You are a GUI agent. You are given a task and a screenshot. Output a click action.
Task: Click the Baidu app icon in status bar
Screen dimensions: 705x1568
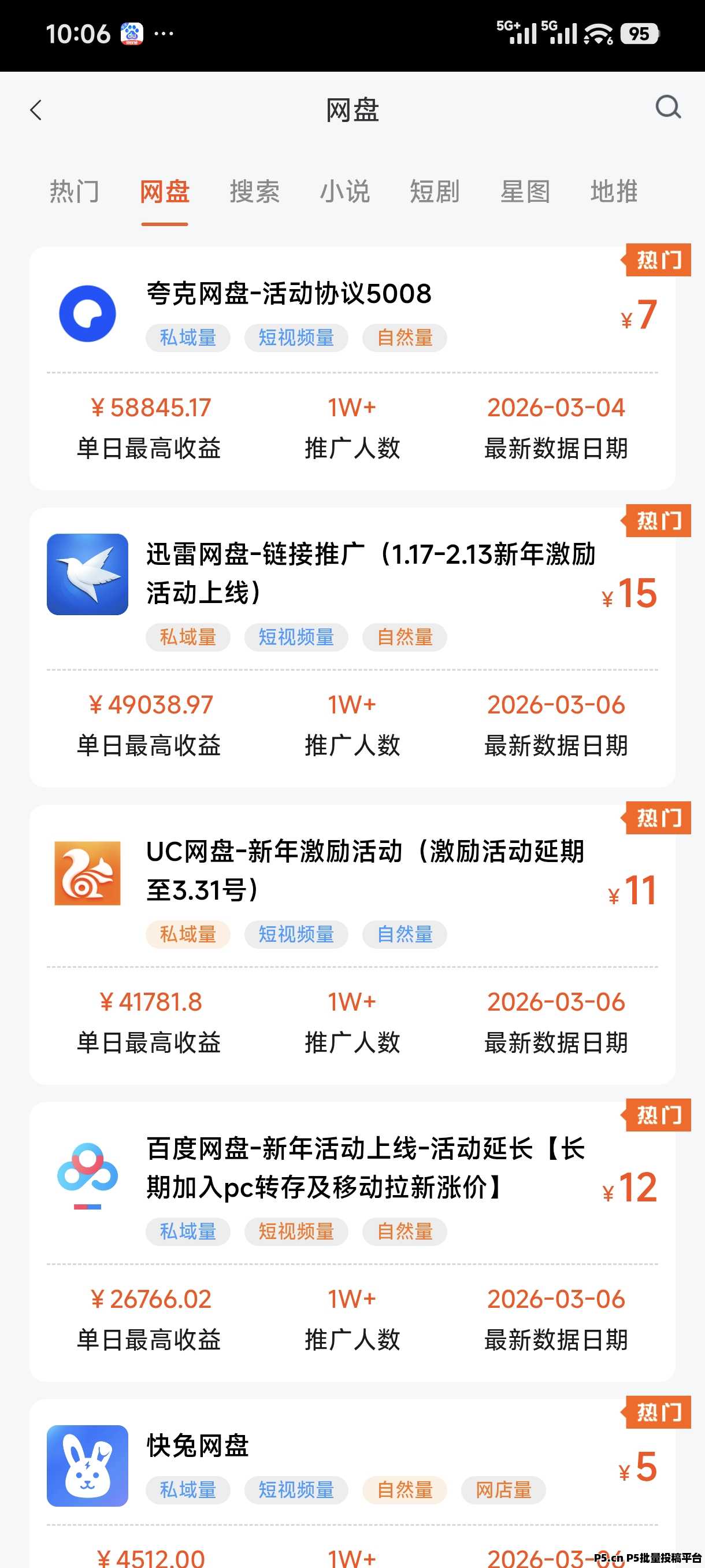click(132, 34)
